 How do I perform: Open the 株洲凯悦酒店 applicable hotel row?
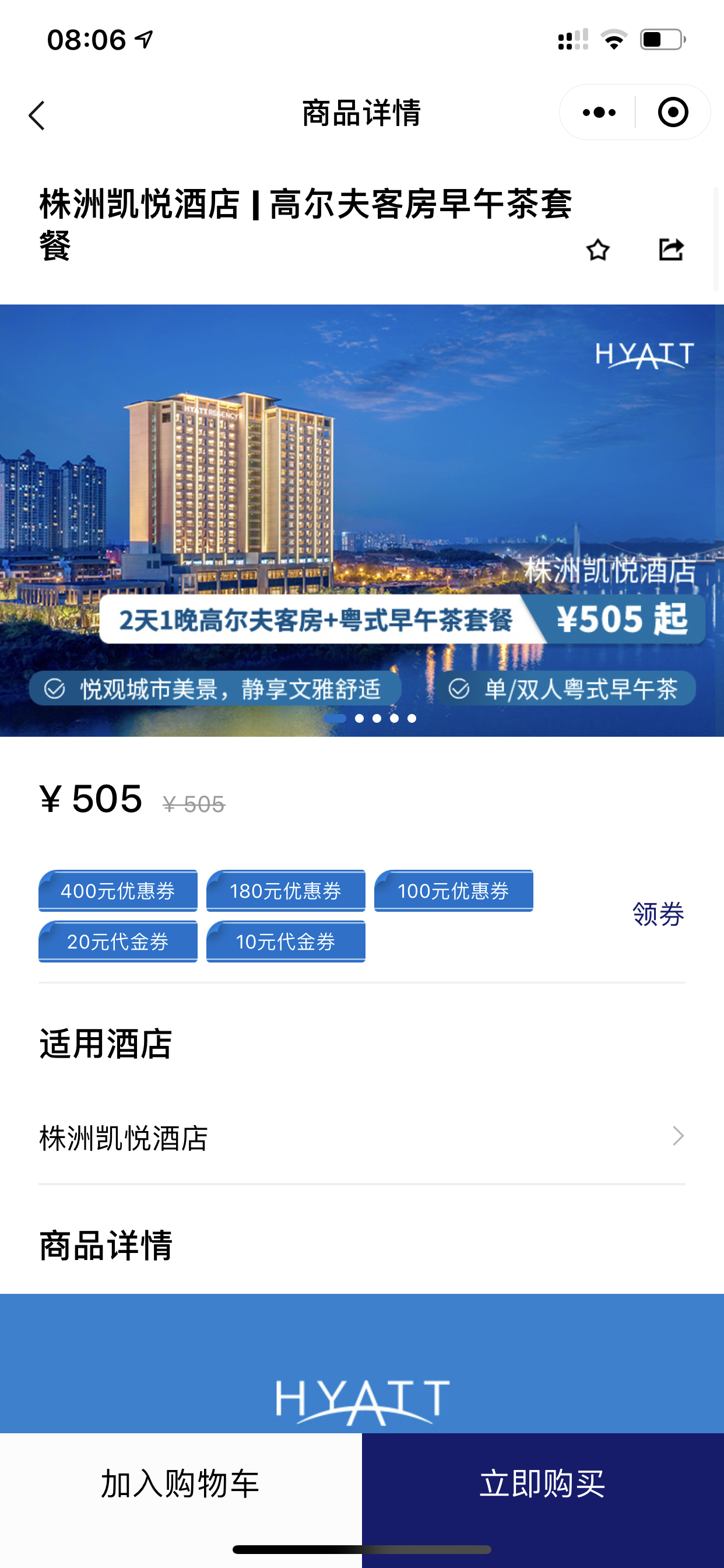coord(362,1137)
